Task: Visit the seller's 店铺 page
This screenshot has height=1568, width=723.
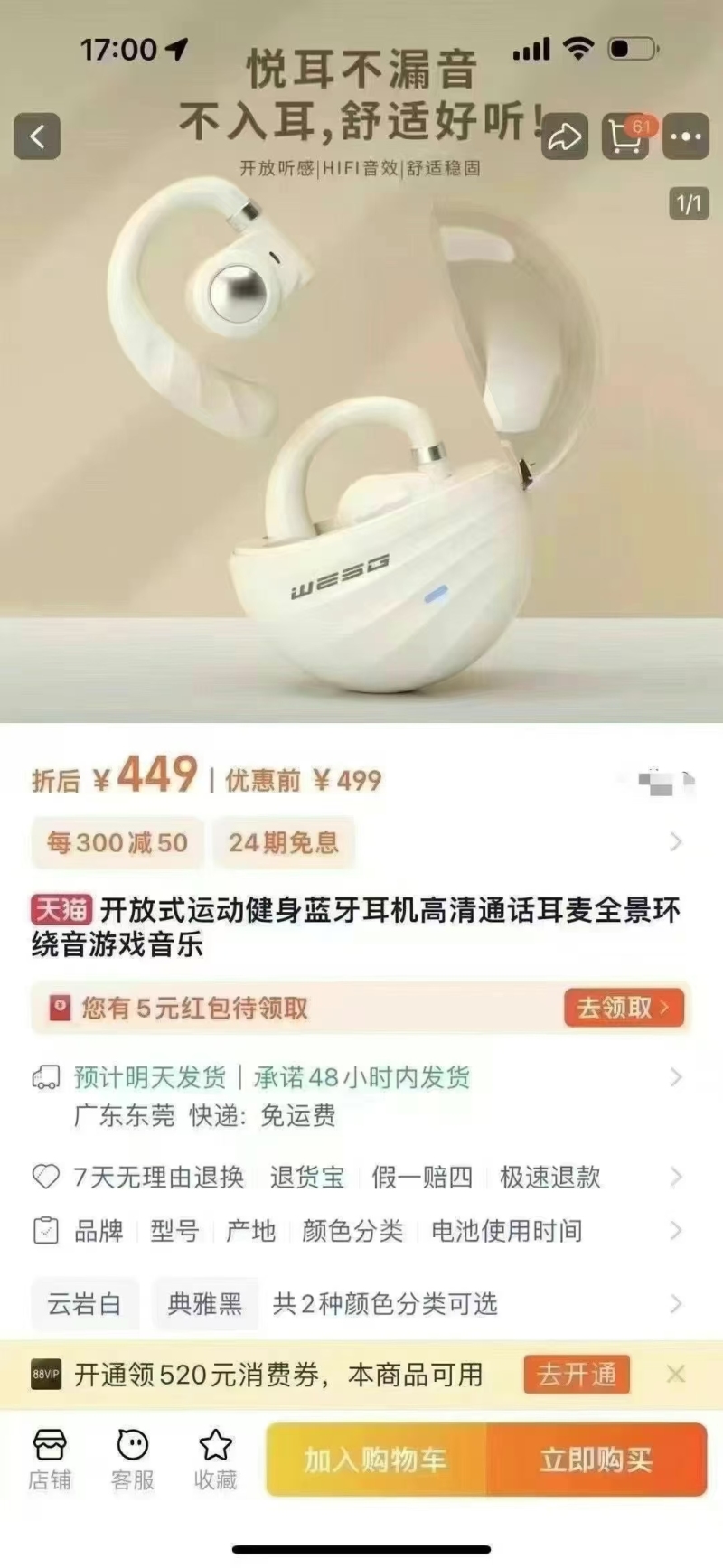Action: [50, 1458]
